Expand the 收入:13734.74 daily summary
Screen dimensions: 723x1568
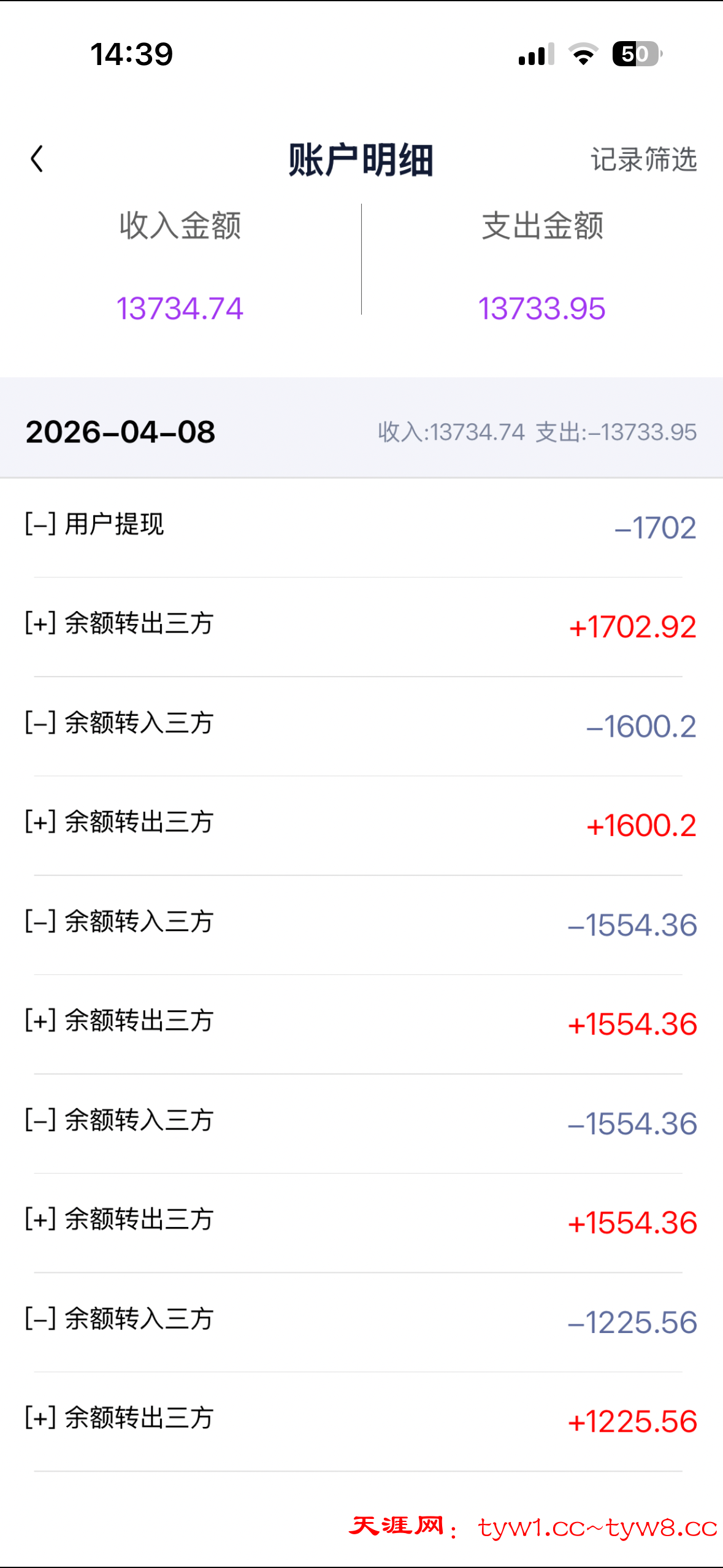coord(448,433)
